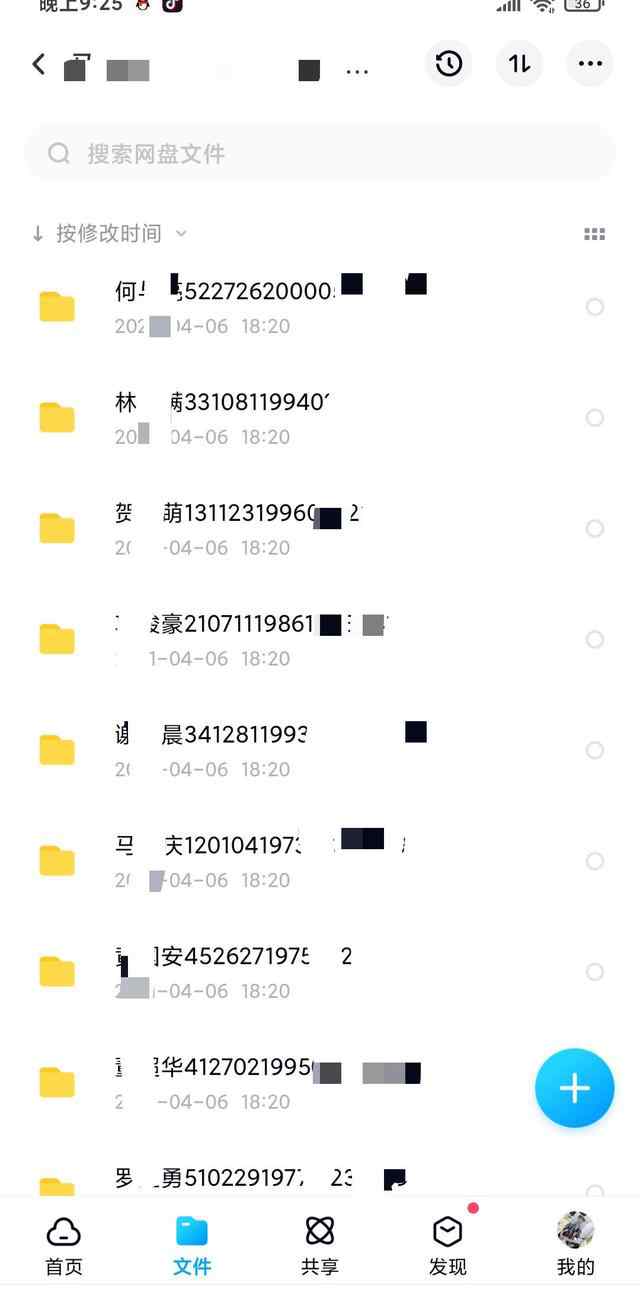Tap the blue plus button to upload
Screen dimensions: 640x1301
(574, 1088)
